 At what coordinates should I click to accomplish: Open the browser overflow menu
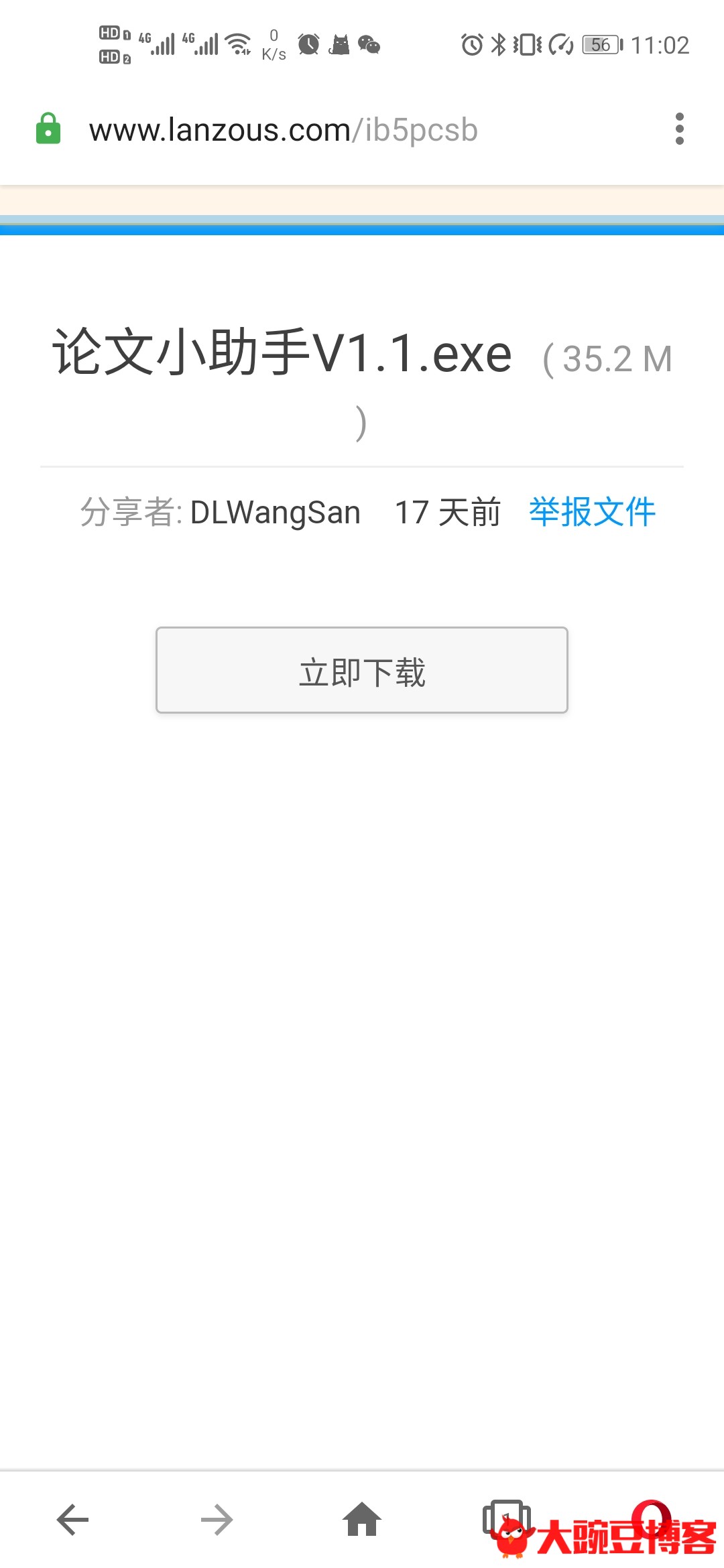679,129
